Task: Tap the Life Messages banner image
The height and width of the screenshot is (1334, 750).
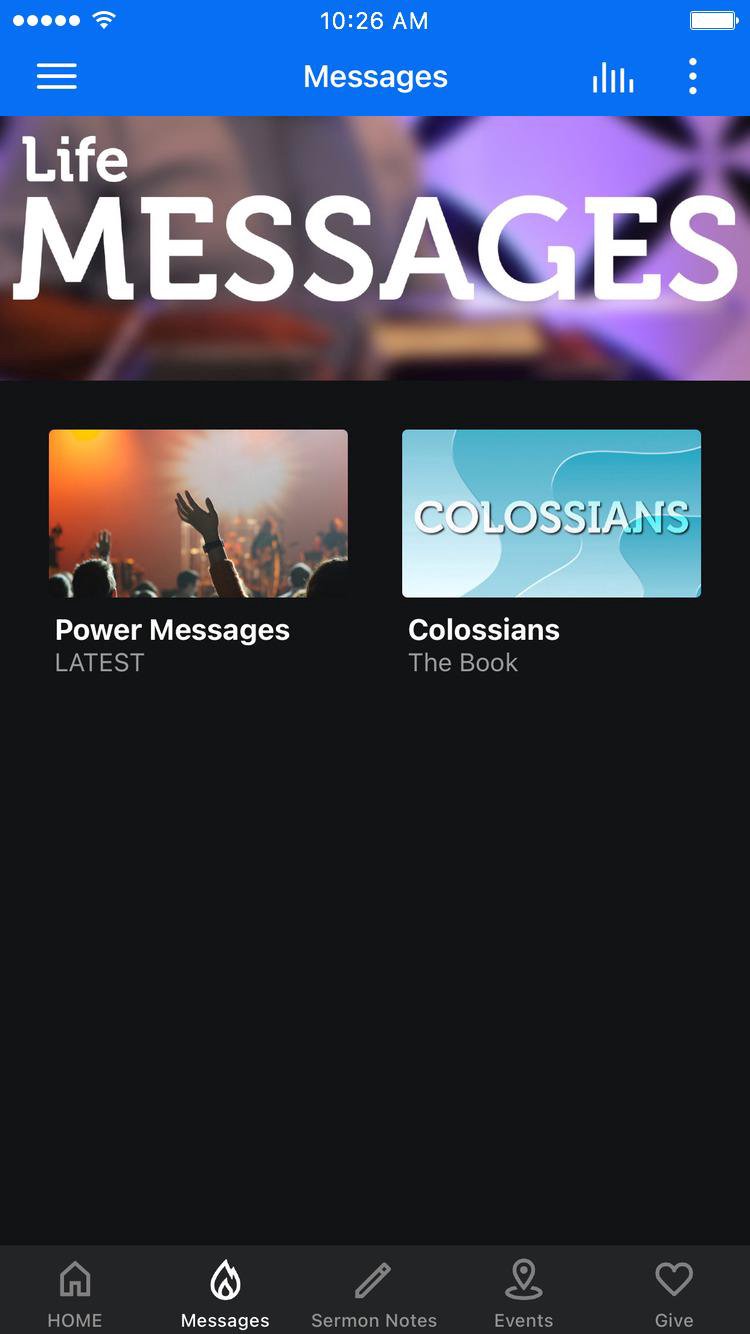Action: (x=375, y=247)
